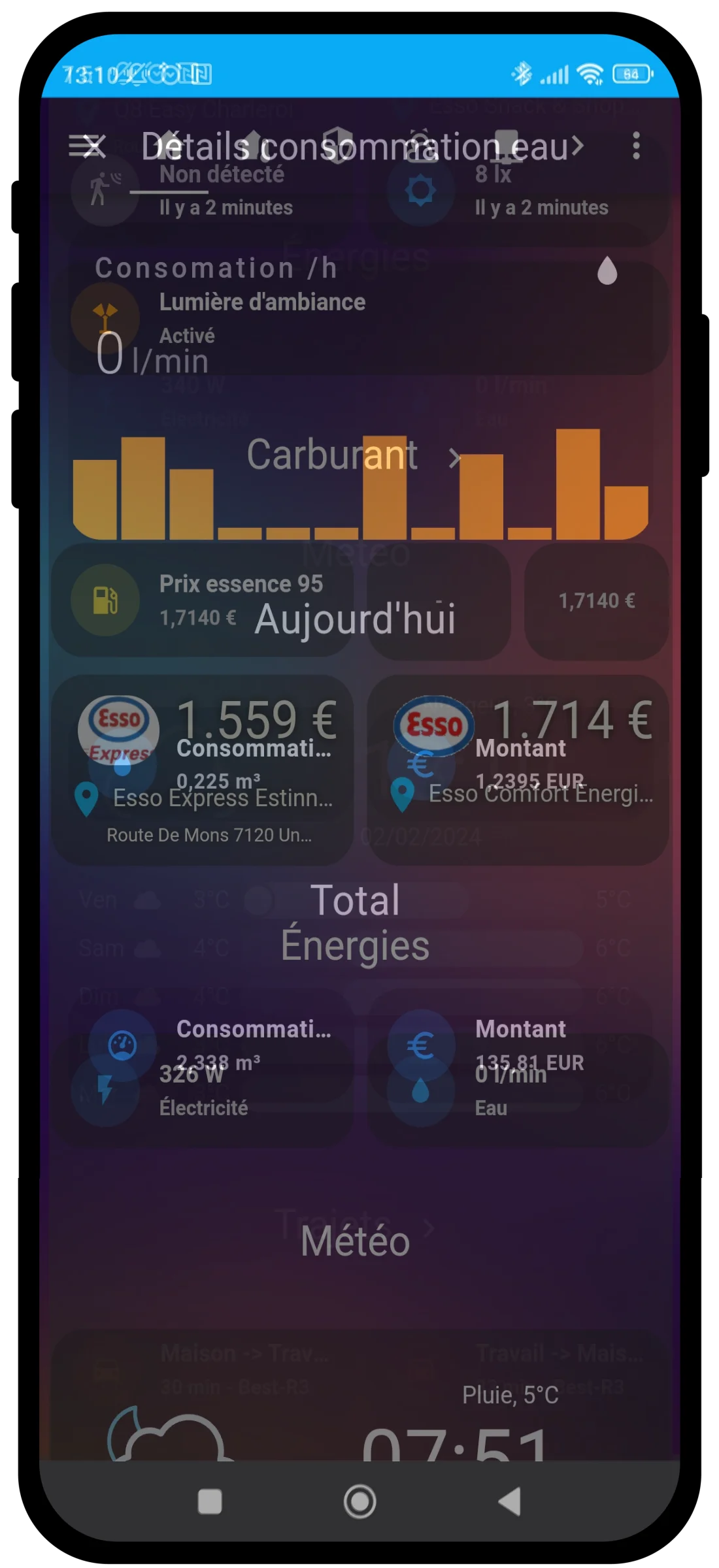Image resolution: width=719 pixels, height=1568 pixels.
Task: Open the Lumière d'ambiance card
Action: (261, 318)
